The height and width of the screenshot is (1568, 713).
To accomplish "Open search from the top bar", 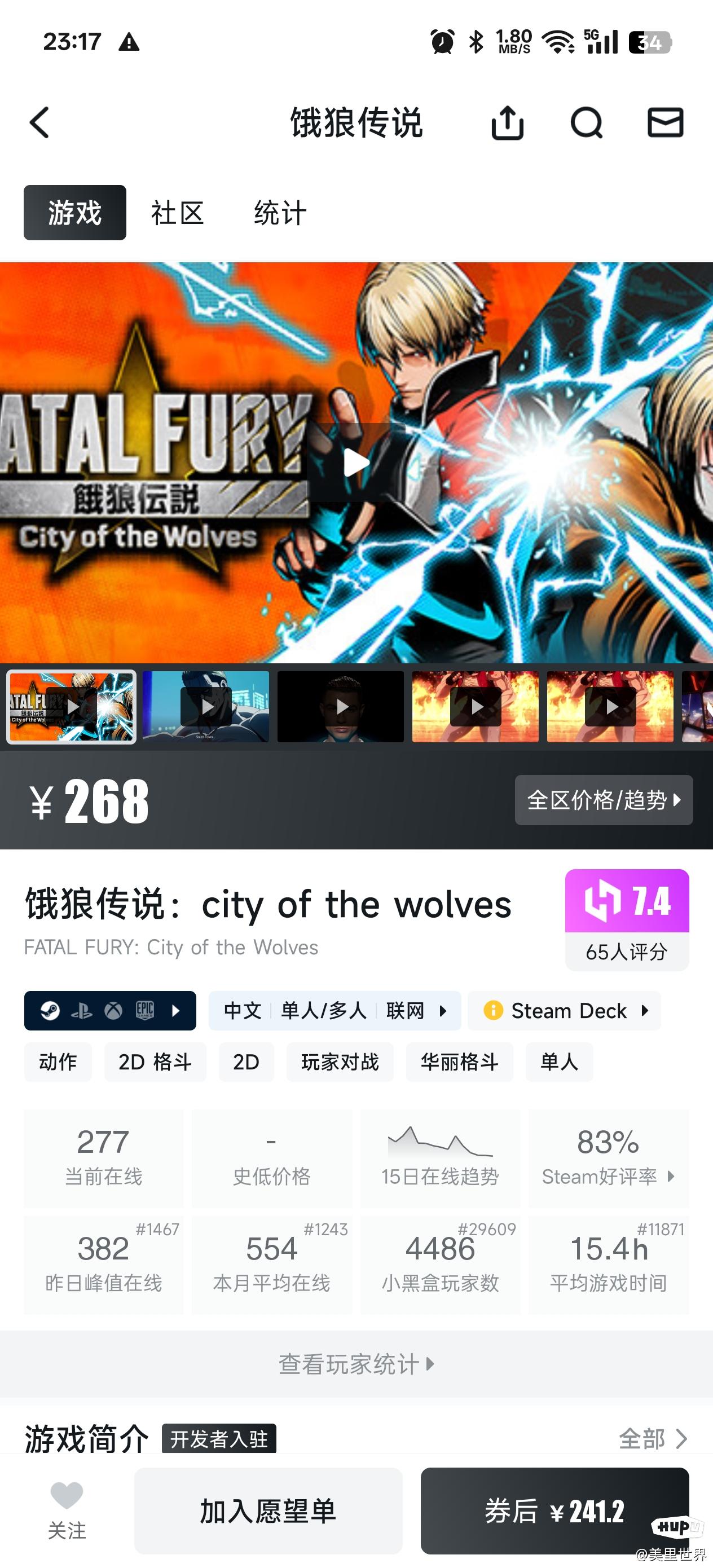I will (x=586, y=123).
